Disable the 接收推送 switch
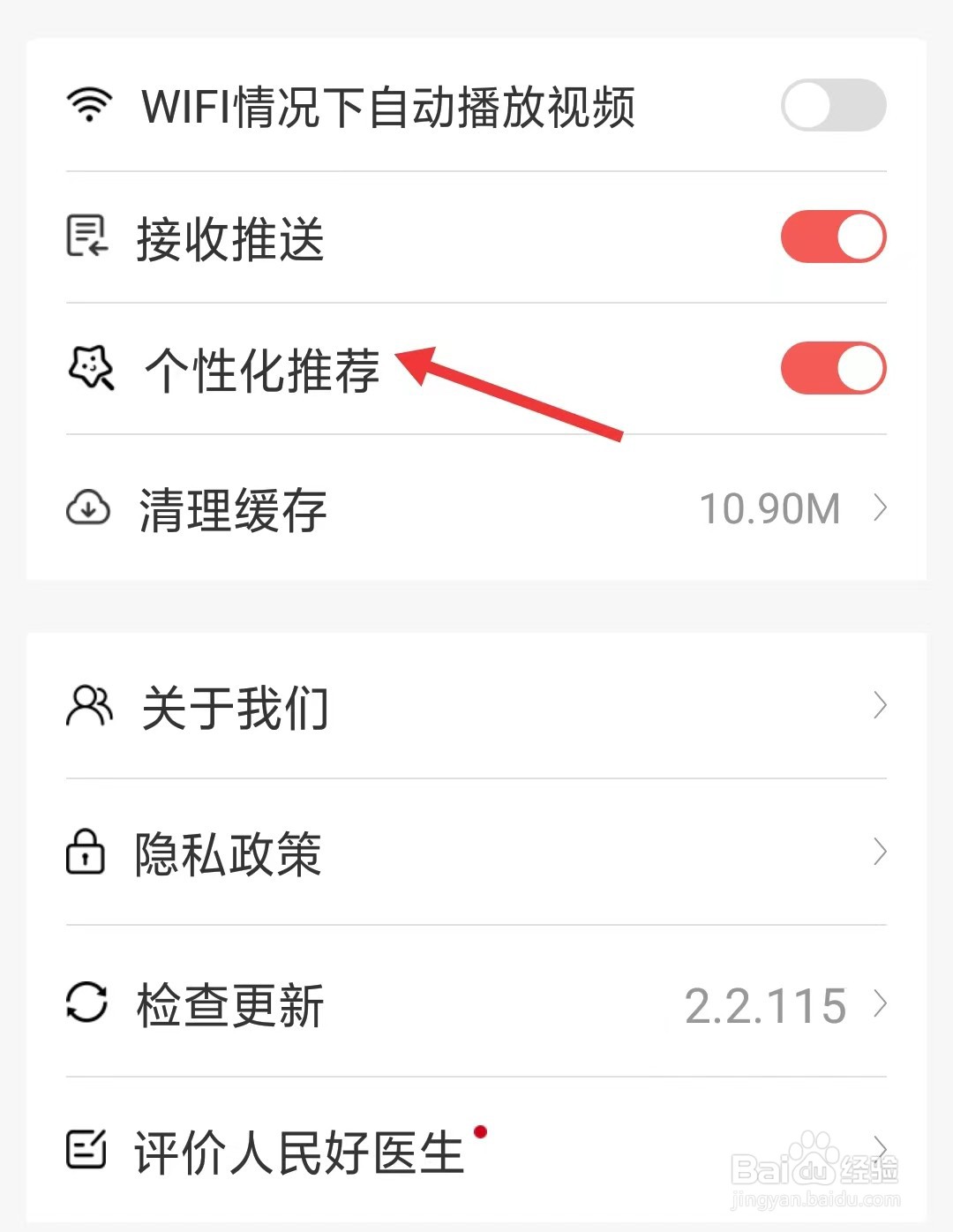This screenshot has width=953, height=1232. 834,237
